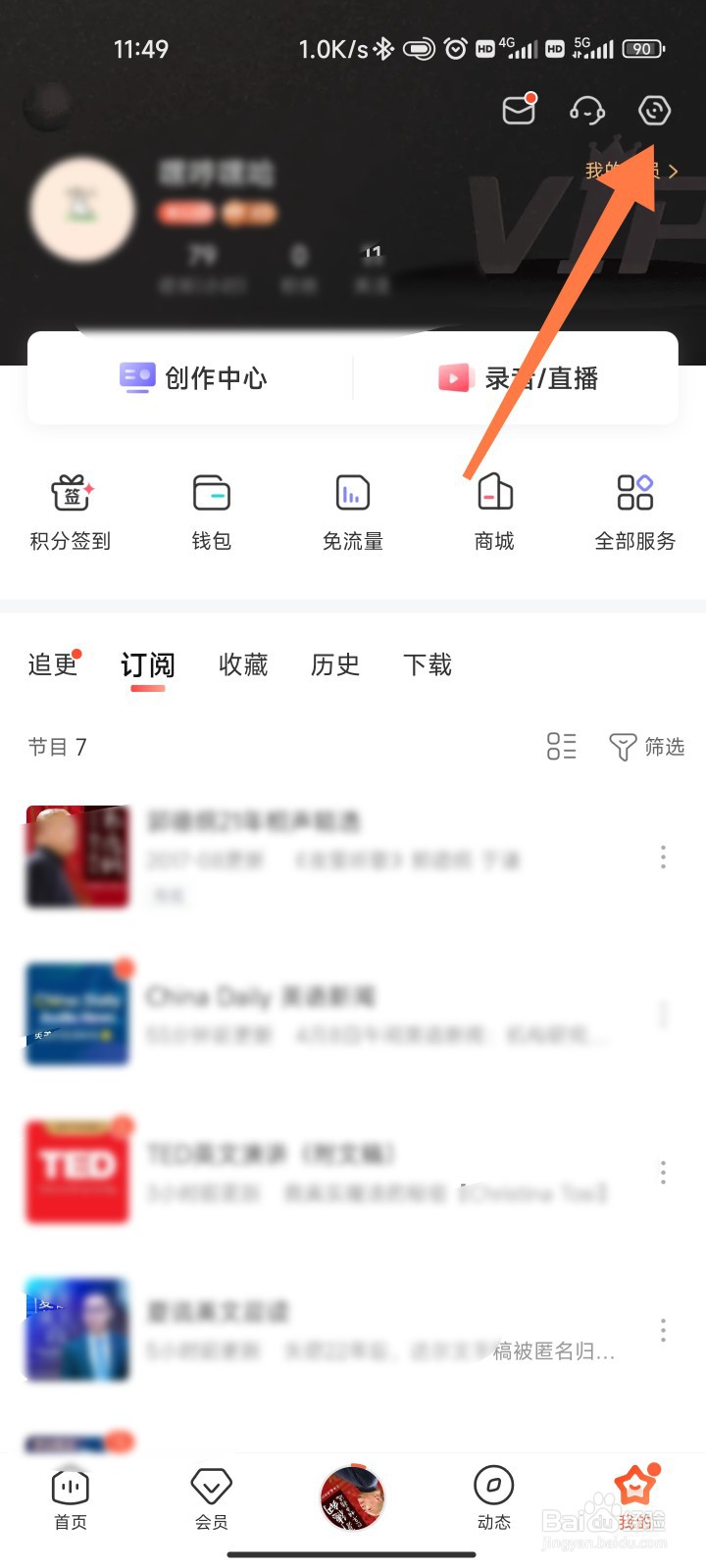
Task: Tap 积分签到 to check in
Action: pos(71,513)
